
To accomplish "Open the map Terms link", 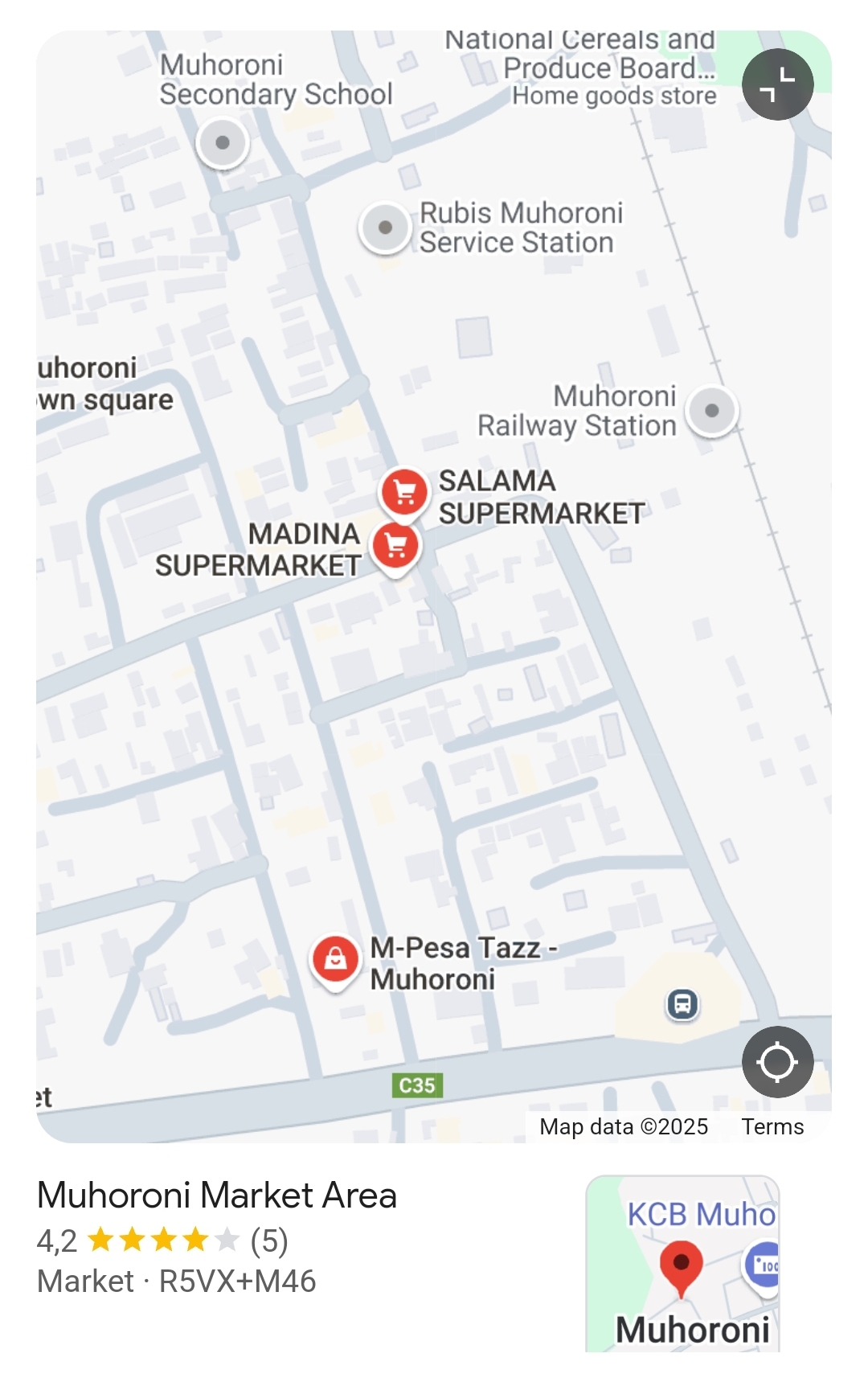I will [x=772, y=1126].
